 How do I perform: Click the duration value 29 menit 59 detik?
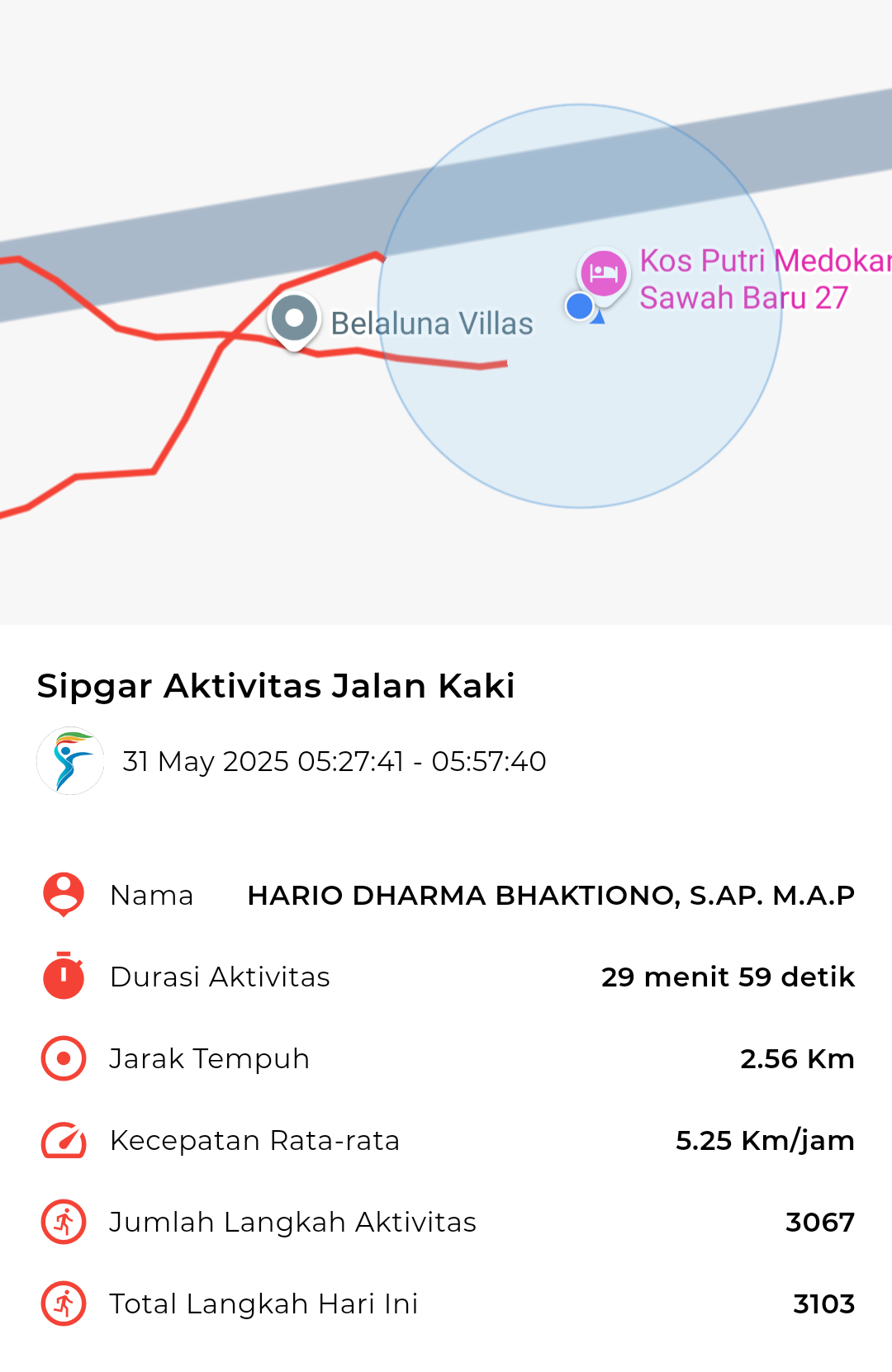coord(728,976)
